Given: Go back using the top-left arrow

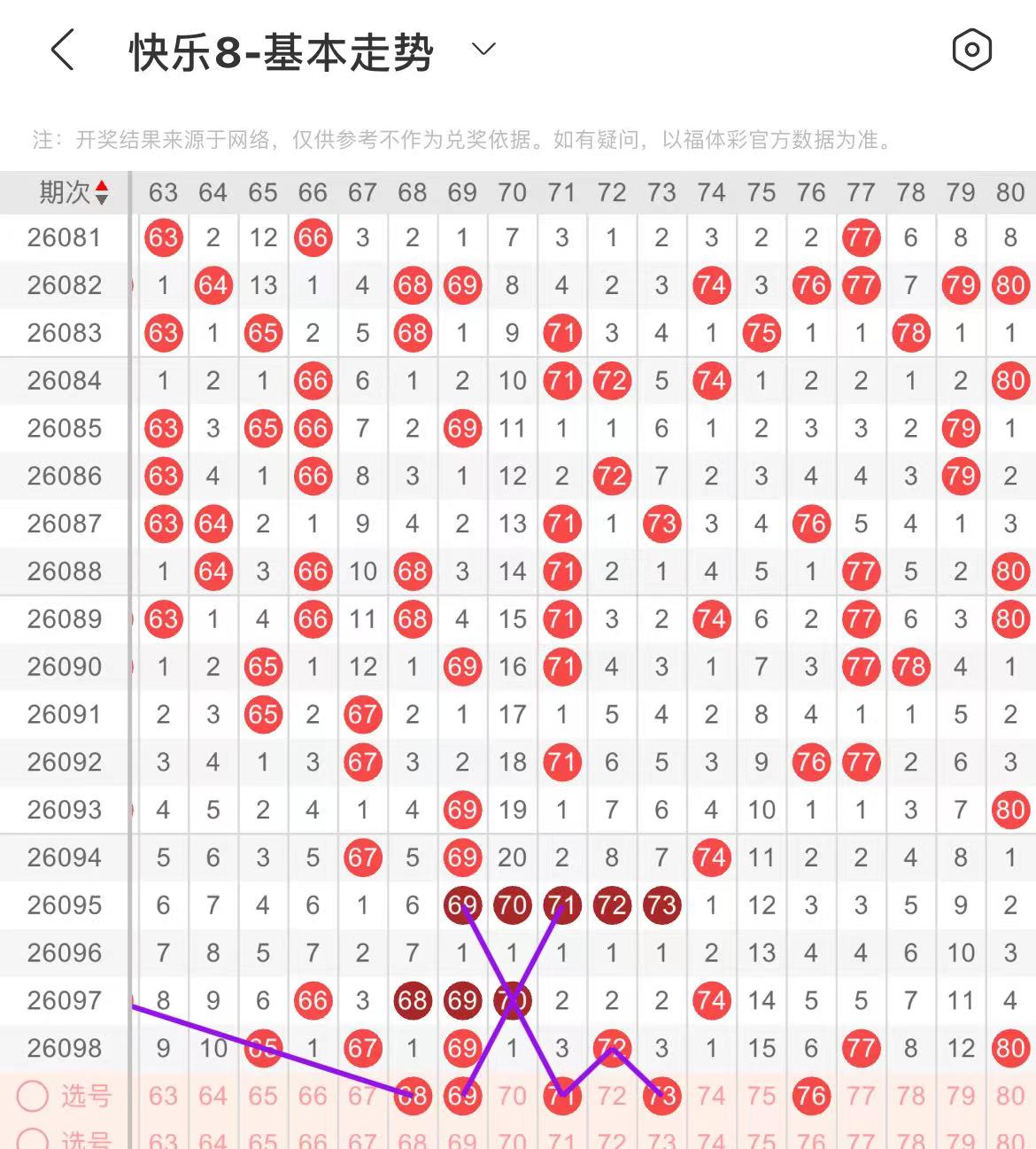Looking at the screenshot, I should pyautogui.click(x=62, y=50).
